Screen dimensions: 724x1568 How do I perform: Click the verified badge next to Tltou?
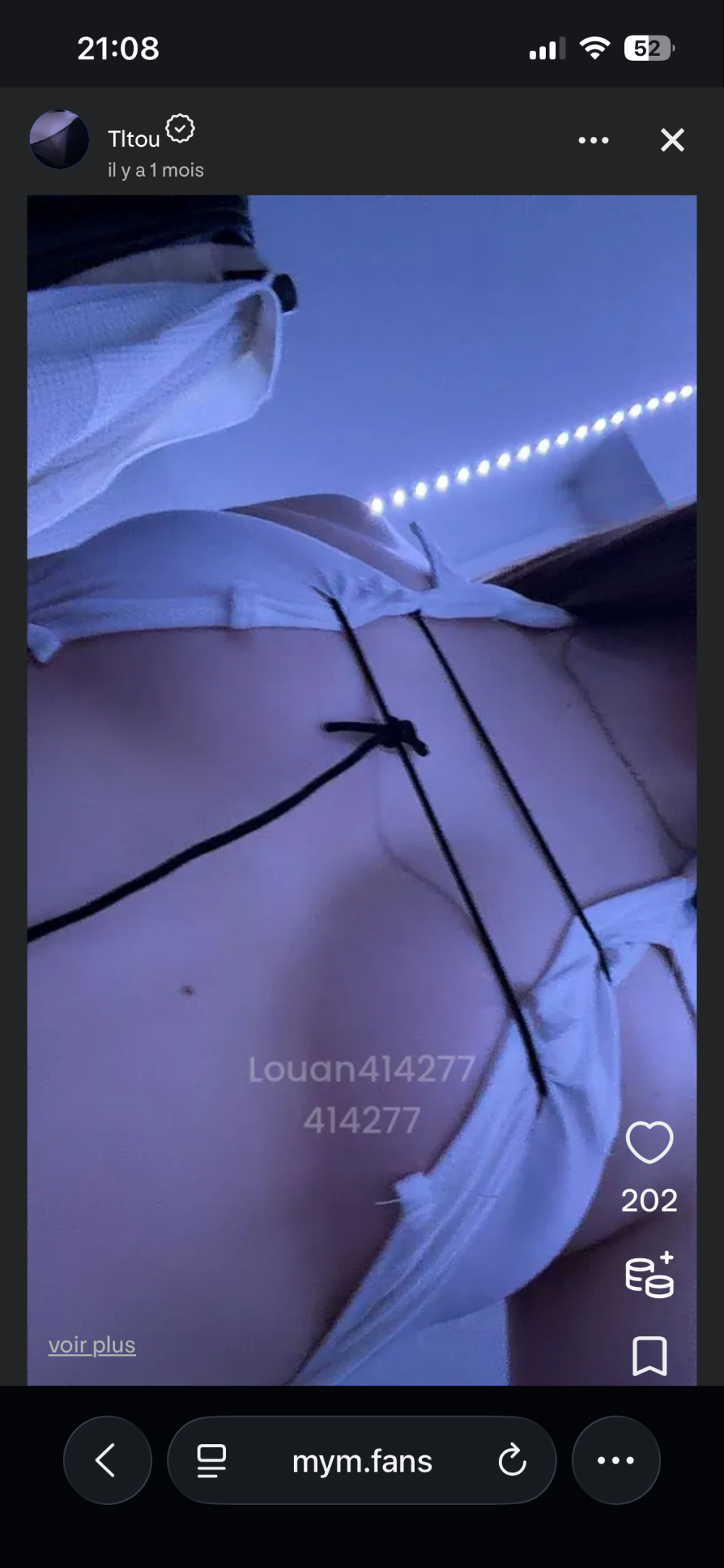click(x=179, y=128)
